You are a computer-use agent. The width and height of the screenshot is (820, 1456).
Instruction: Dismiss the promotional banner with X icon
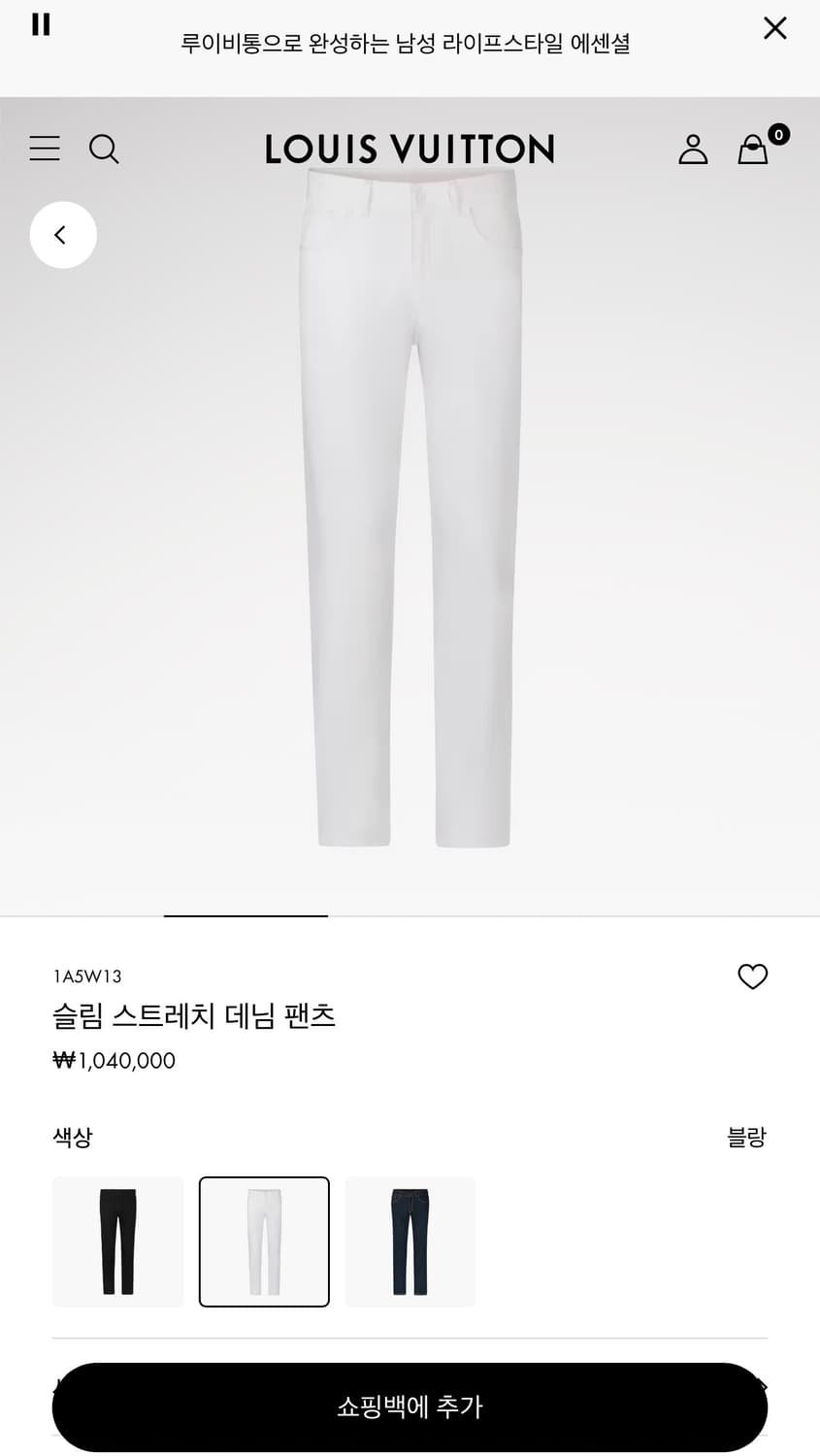click(x=774, y=28)
